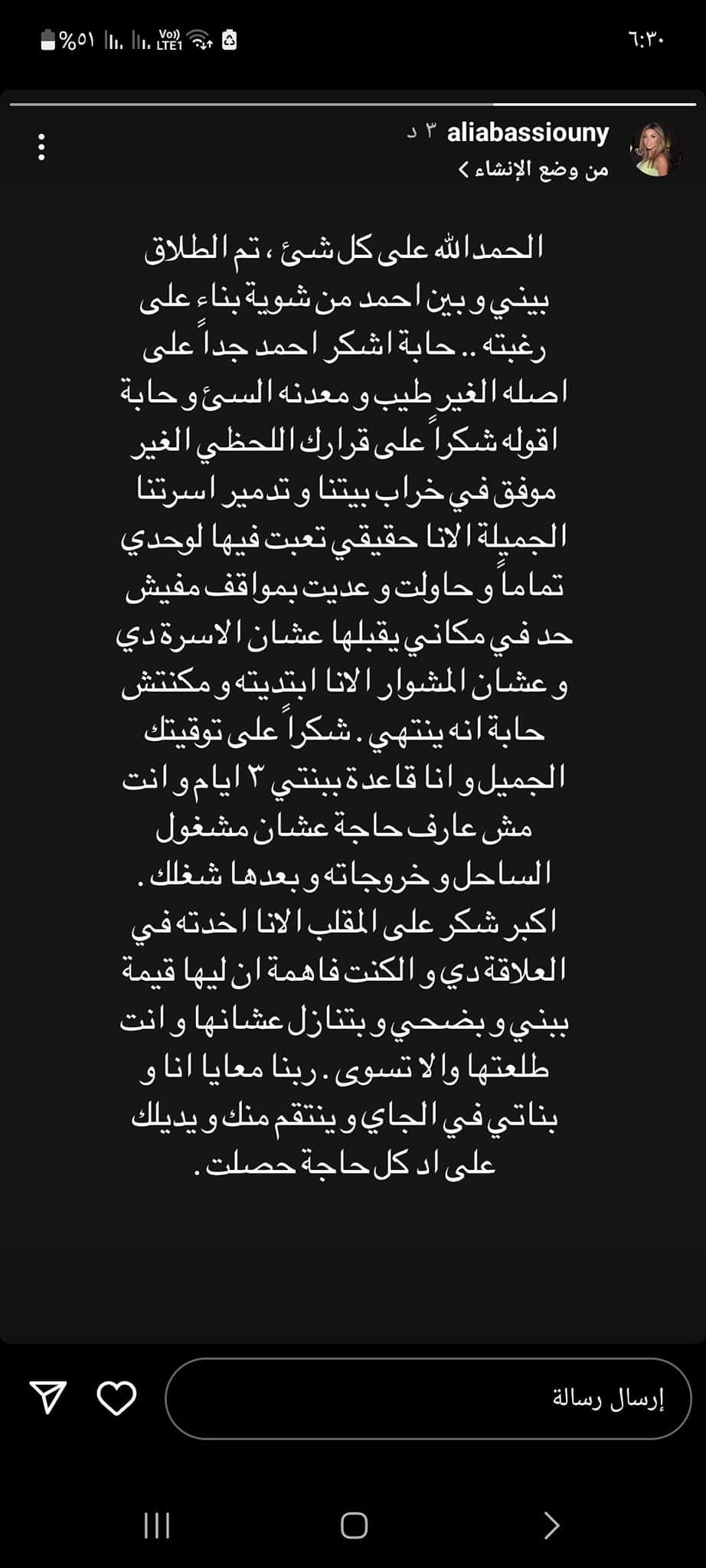Tap the heart icon to like the story

[x=116, y=1396]
